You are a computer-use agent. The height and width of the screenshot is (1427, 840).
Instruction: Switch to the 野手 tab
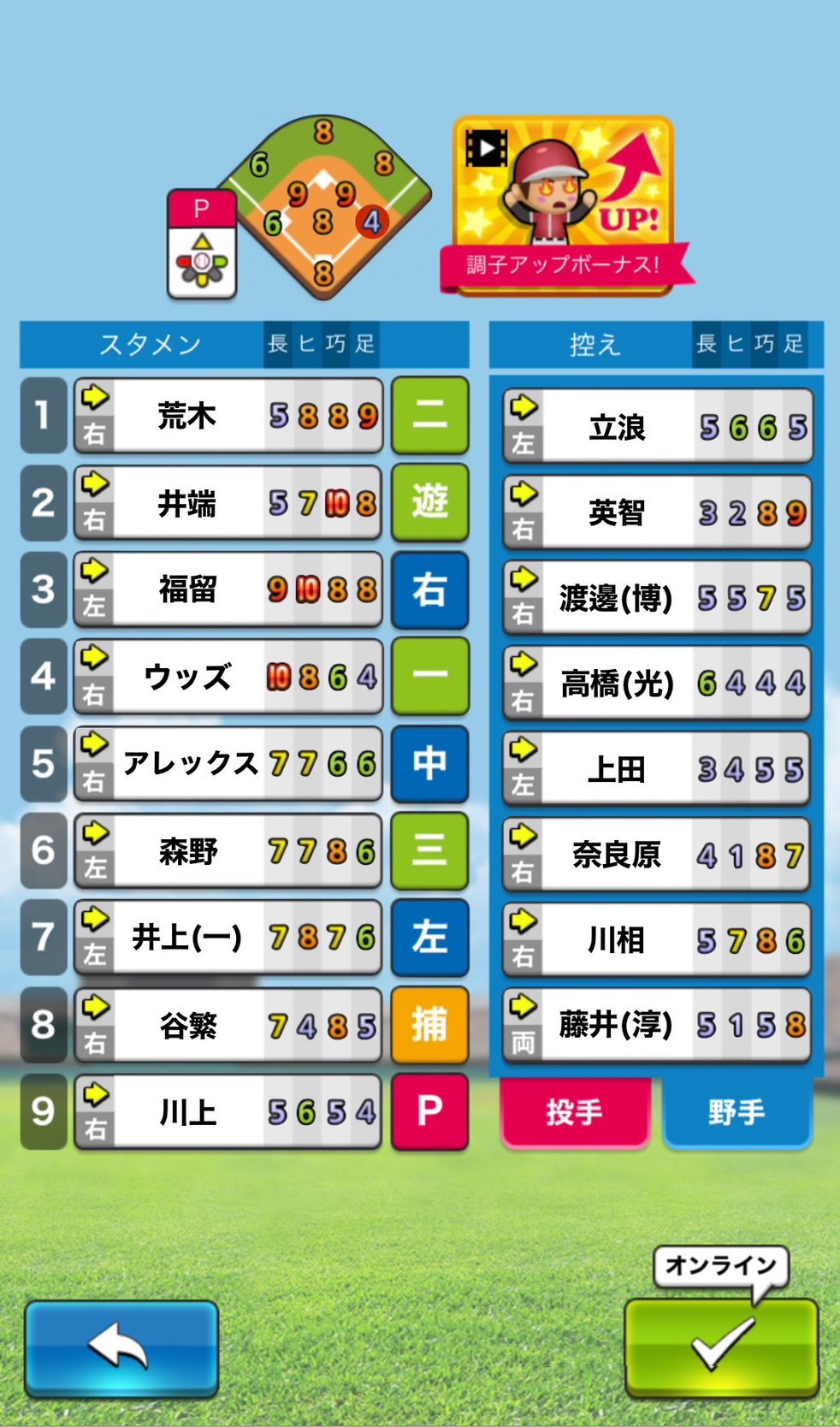coord(736,1111)
